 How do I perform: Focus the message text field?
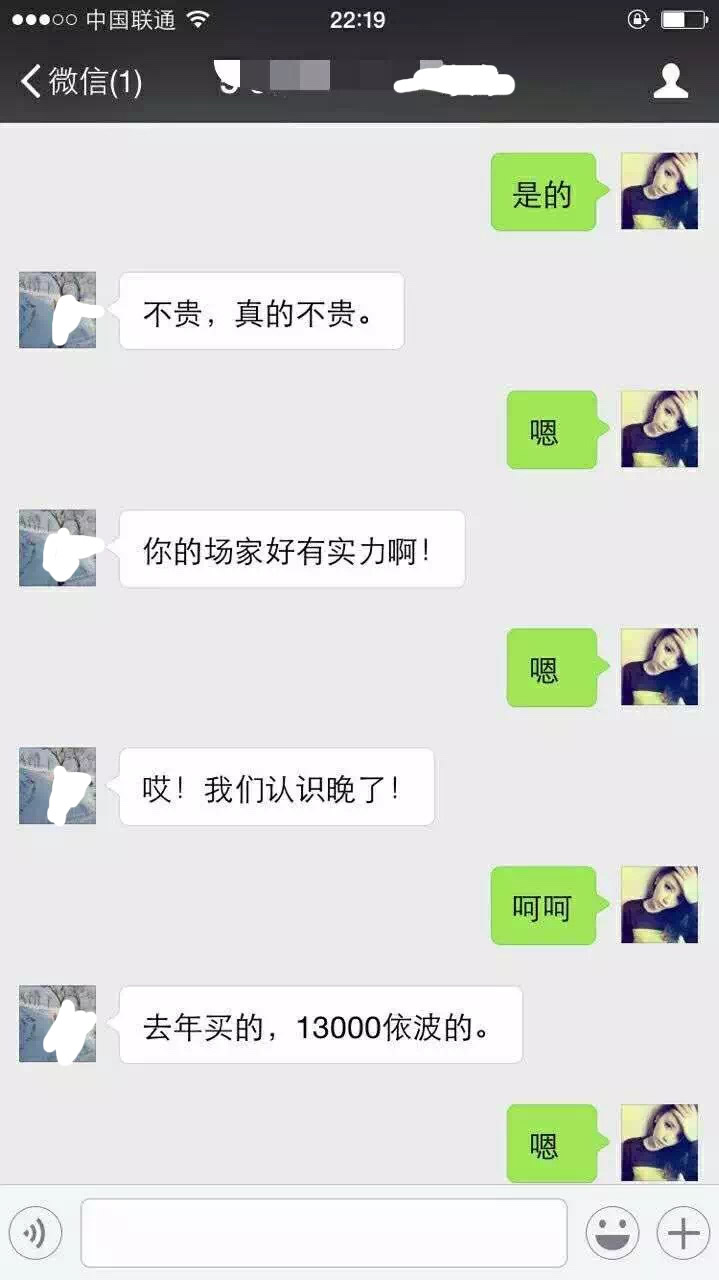(x=323, y=1233)
